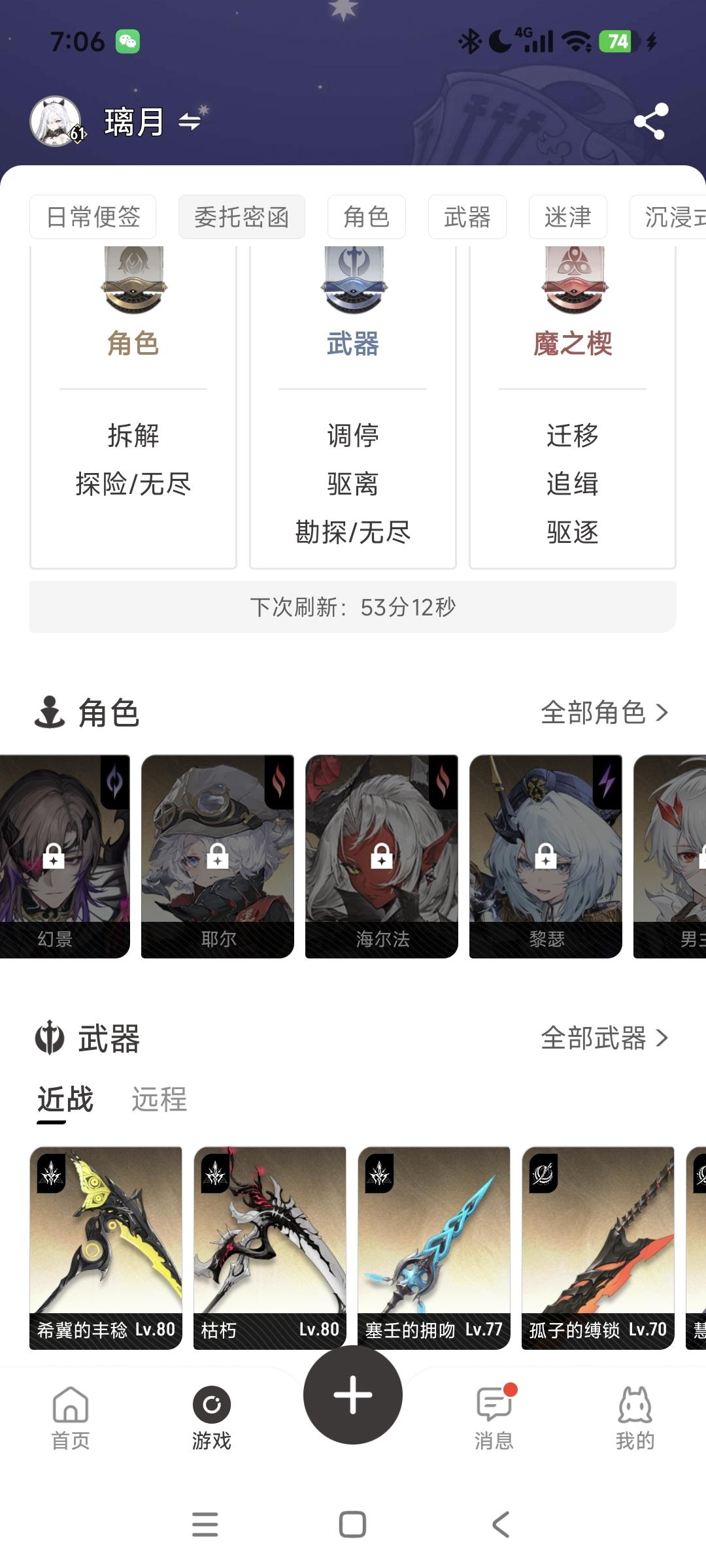Viewport: 706px width, 1568px height.
Task: Open character card 黎瑟
Action: 546,856
